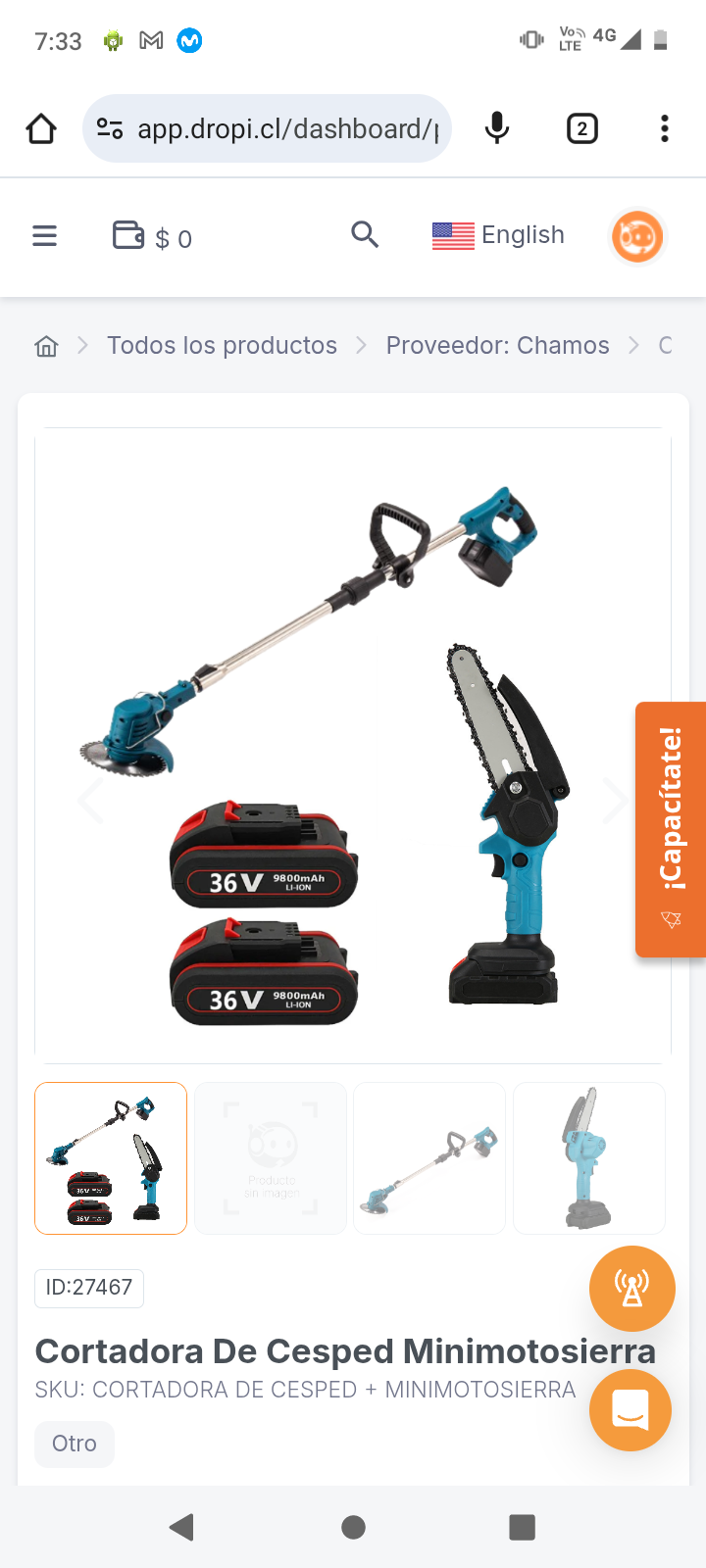This screenshot has height=1568, width=706.
Task: Open Todos los productos breadcrumb
Action: point(222,346)
